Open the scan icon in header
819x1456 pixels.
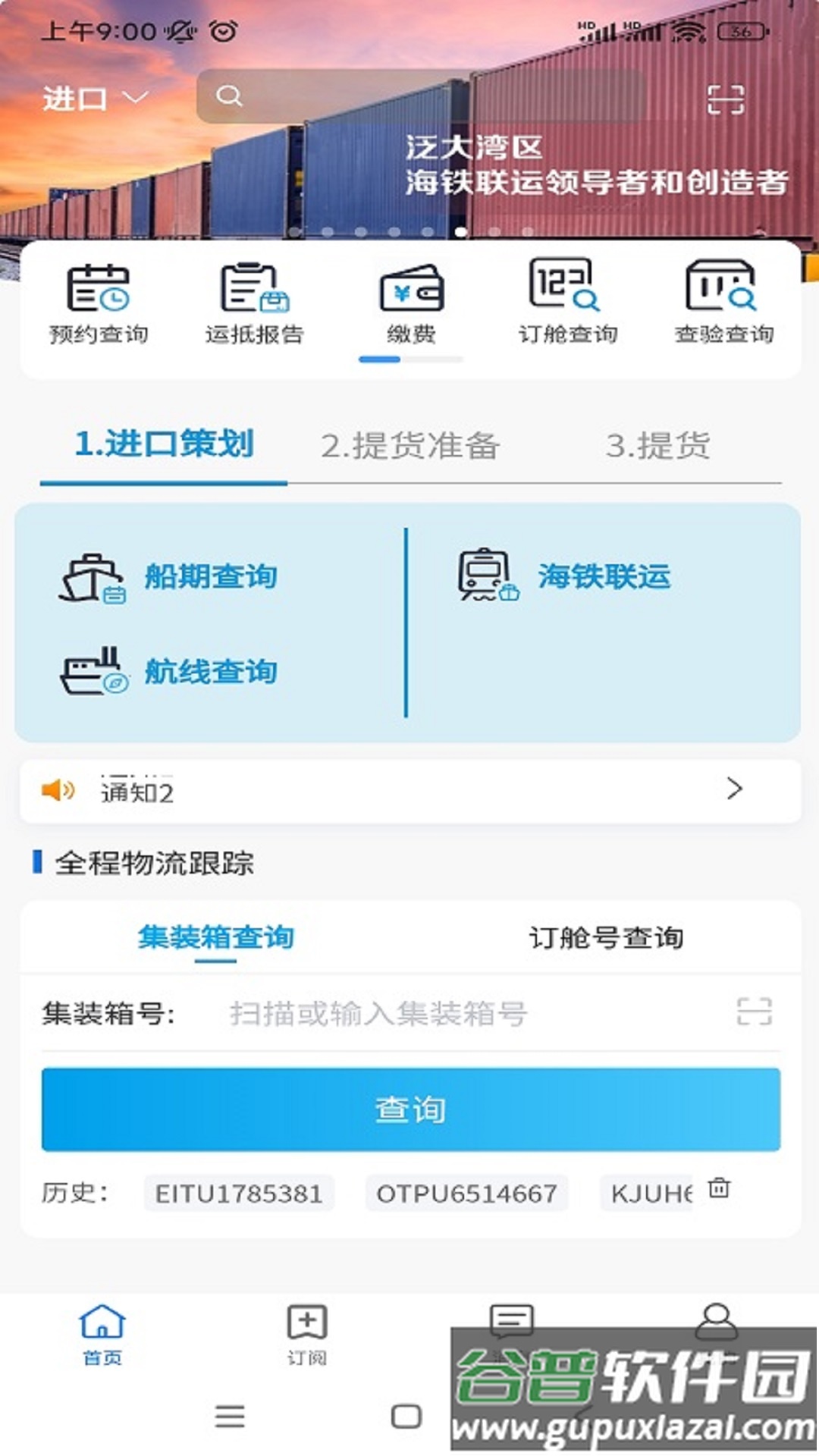(x=725, y=99)
